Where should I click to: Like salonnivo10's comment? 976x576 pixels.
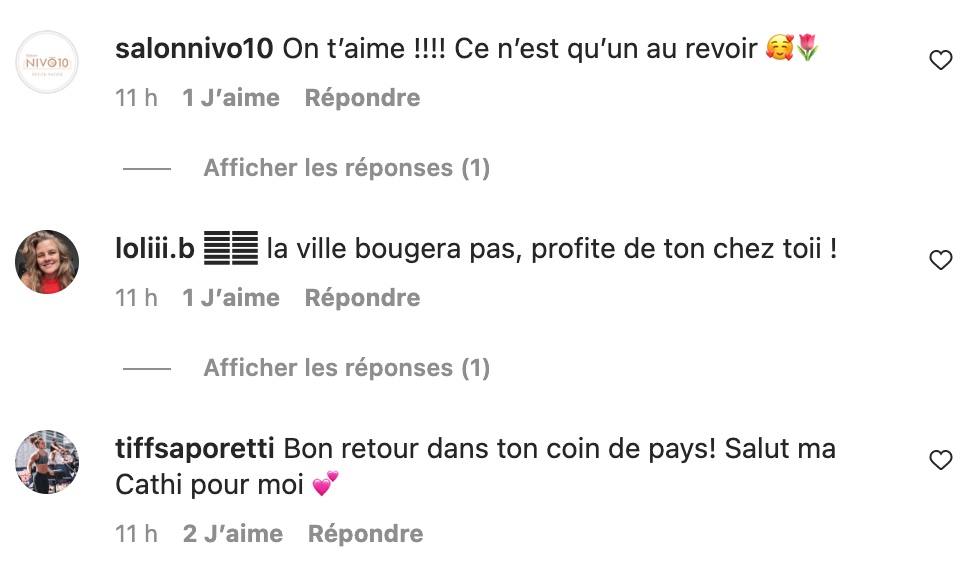click(940, 61)
